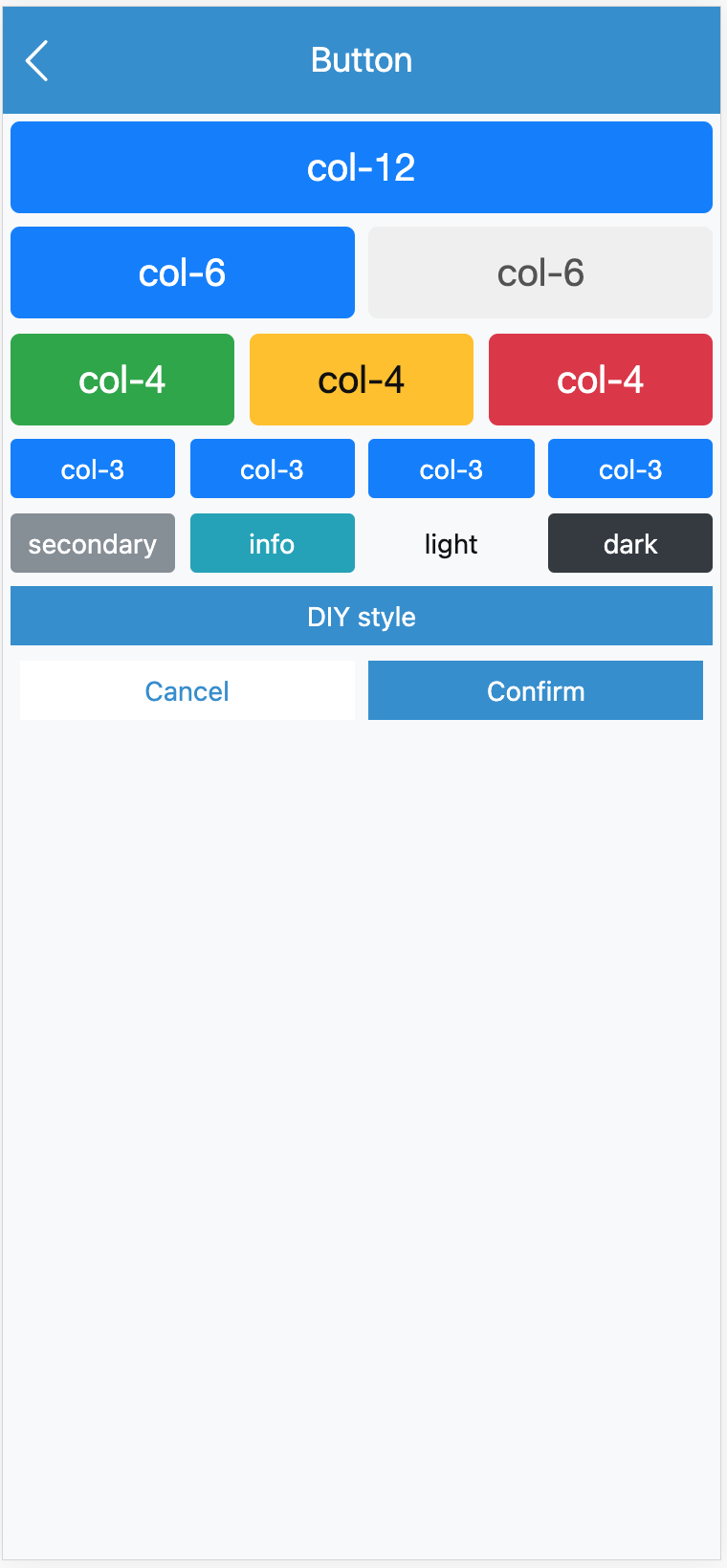Choose the dark button

[630, 543]
